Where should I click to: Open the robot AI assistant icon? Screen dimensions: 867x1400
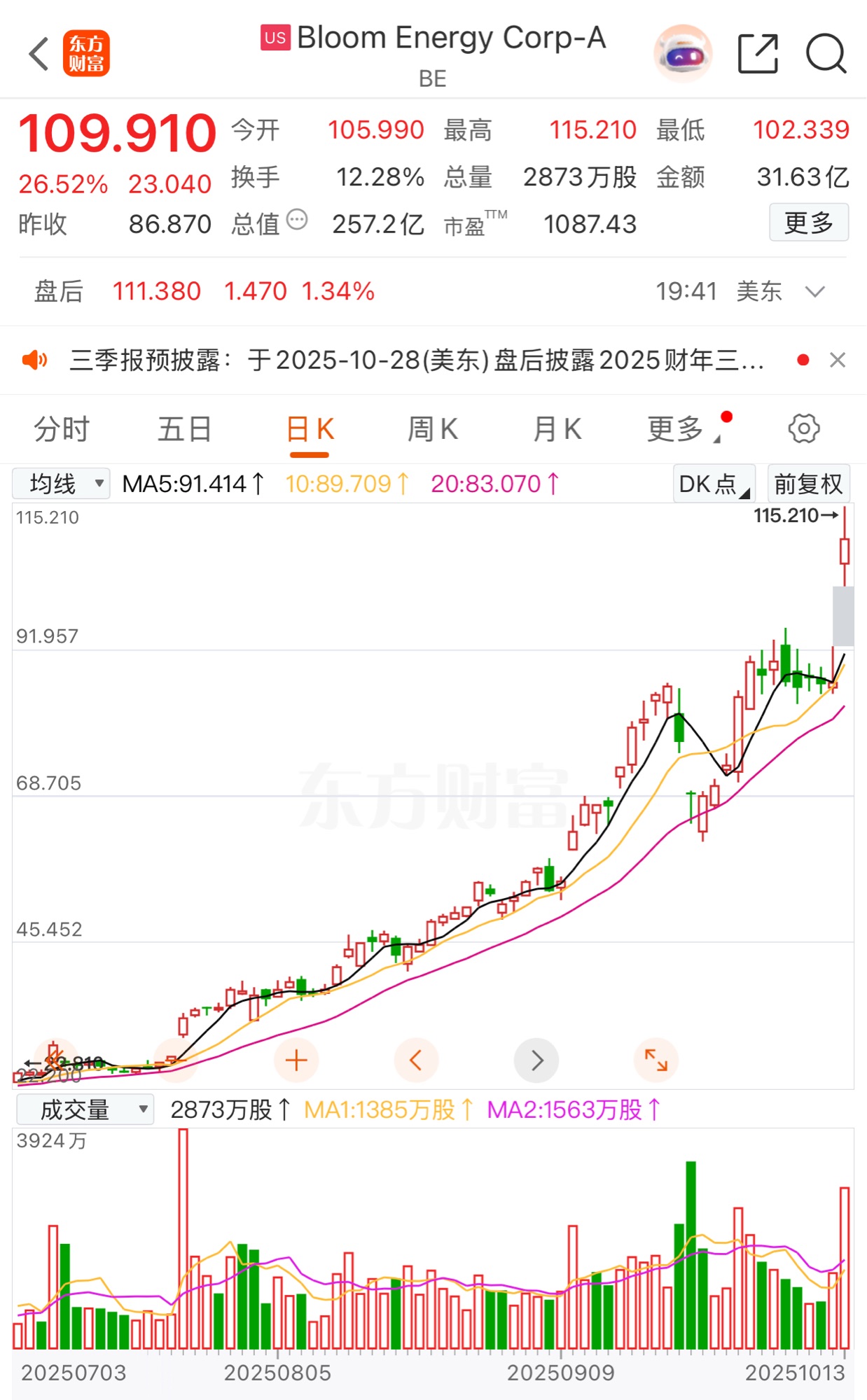(683, 54)
